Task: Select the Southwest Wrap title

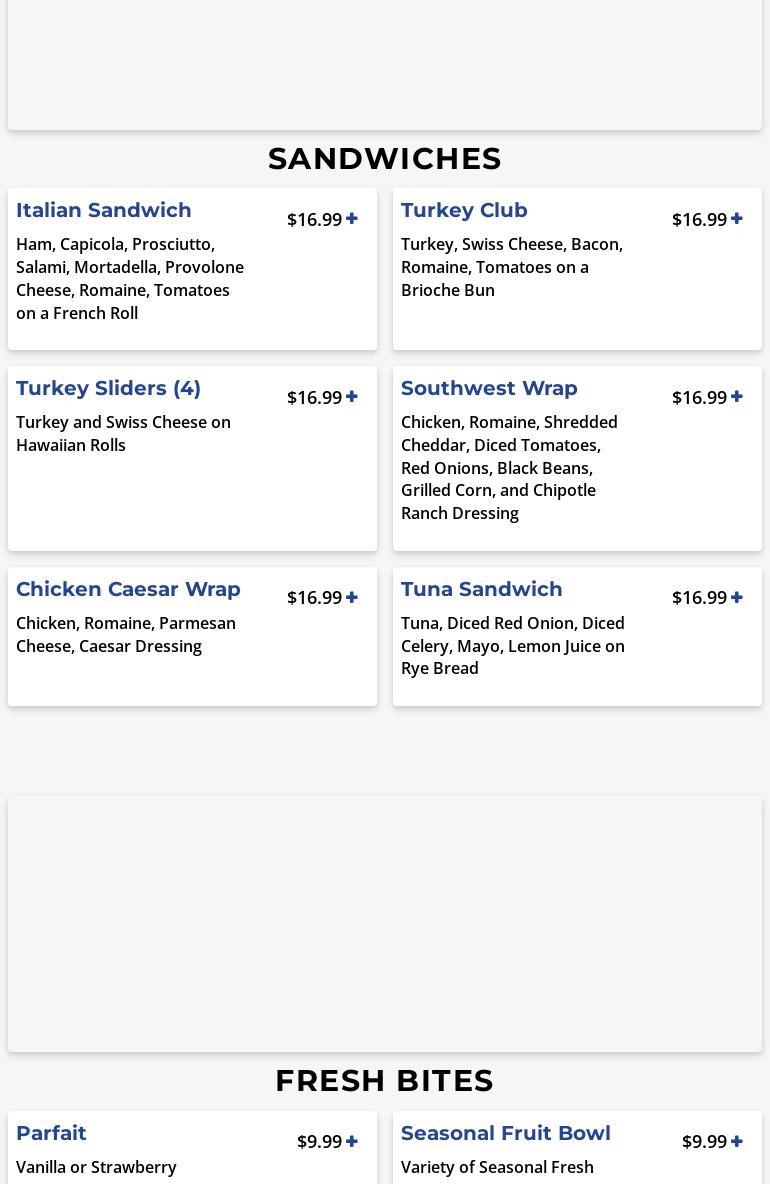Action: (x=489, y=388)
